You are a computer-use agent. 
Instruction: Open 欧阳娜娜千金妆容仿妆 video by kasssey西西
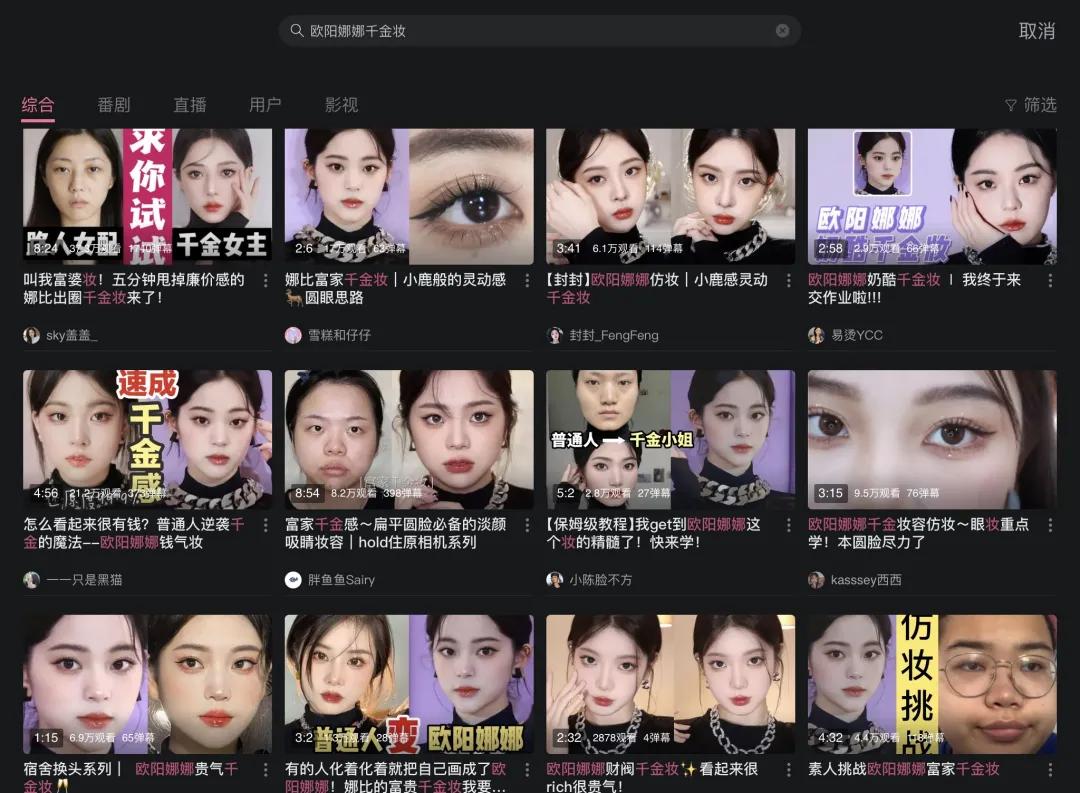[x=931, y=438]
